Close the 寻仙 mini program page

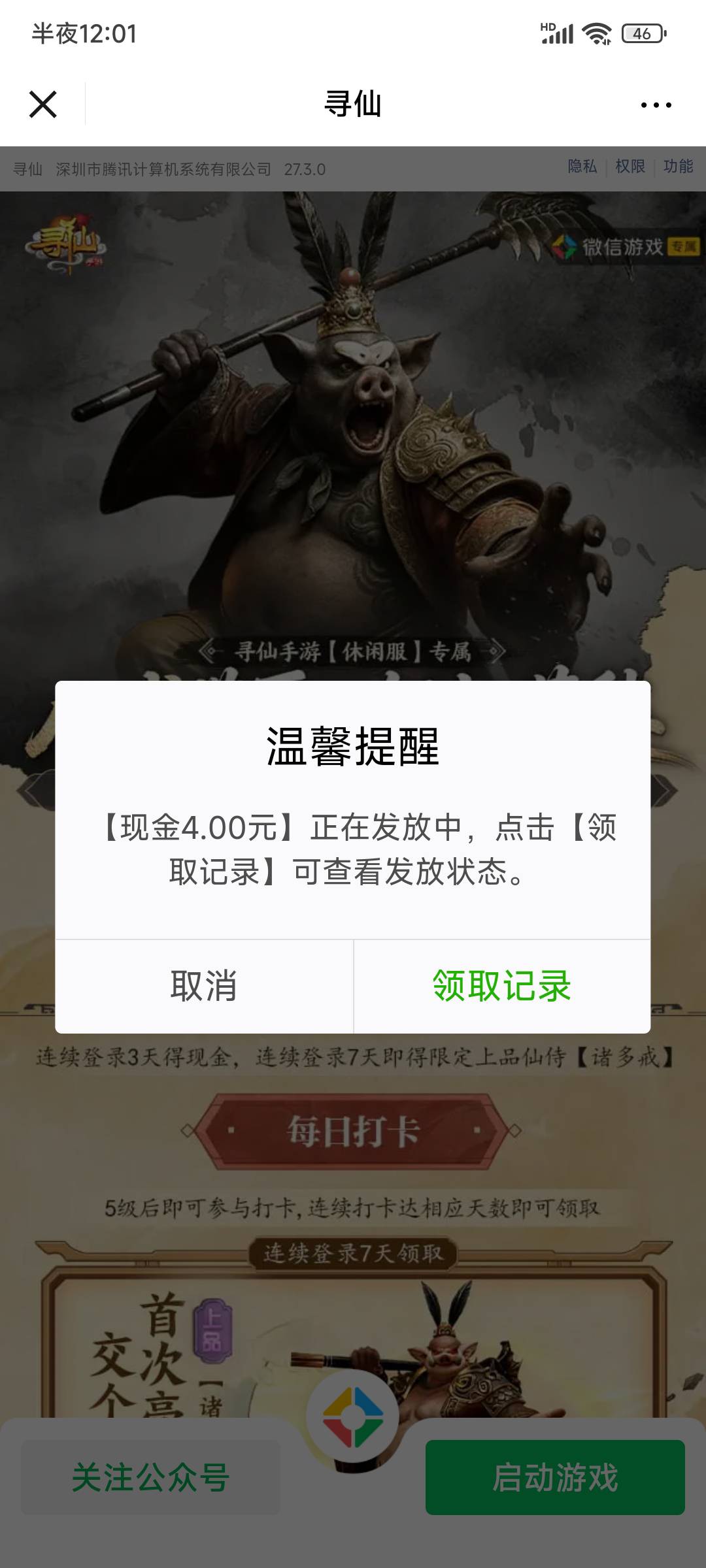(43, 105)
